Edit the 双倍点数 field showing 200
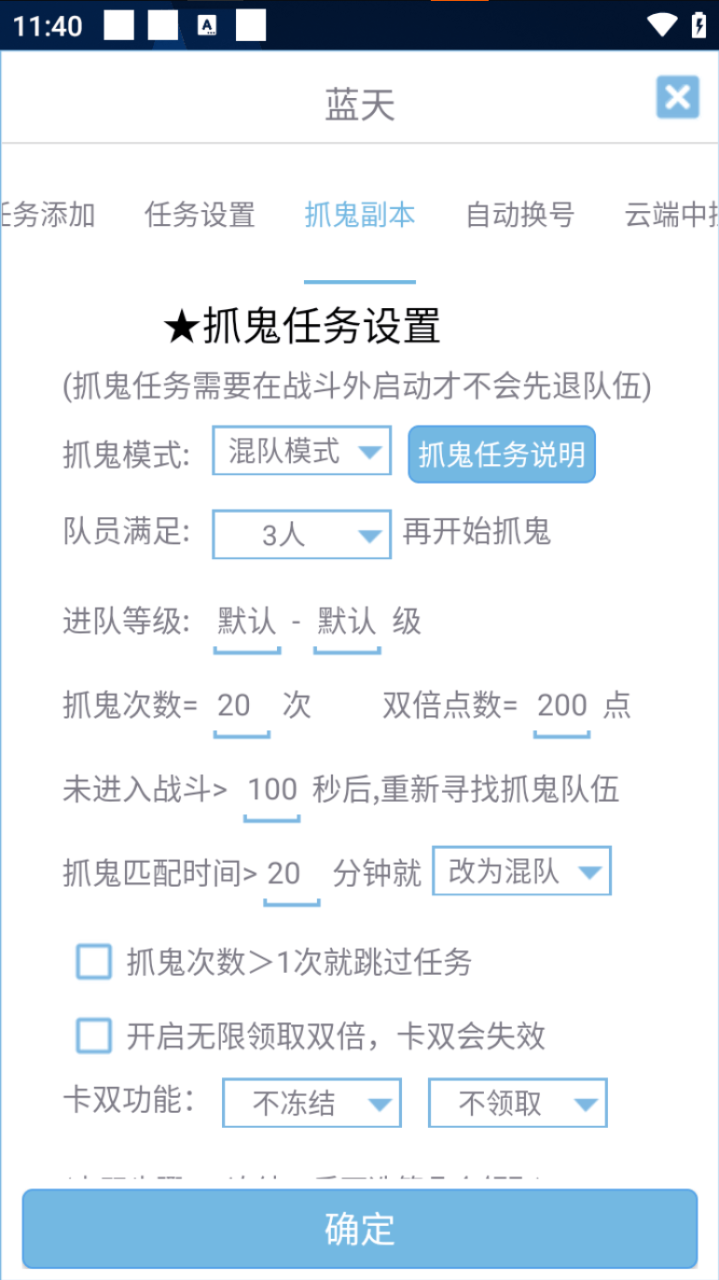Image resolution: width=719 pixels, height=1280 pixels. (561, 706)
